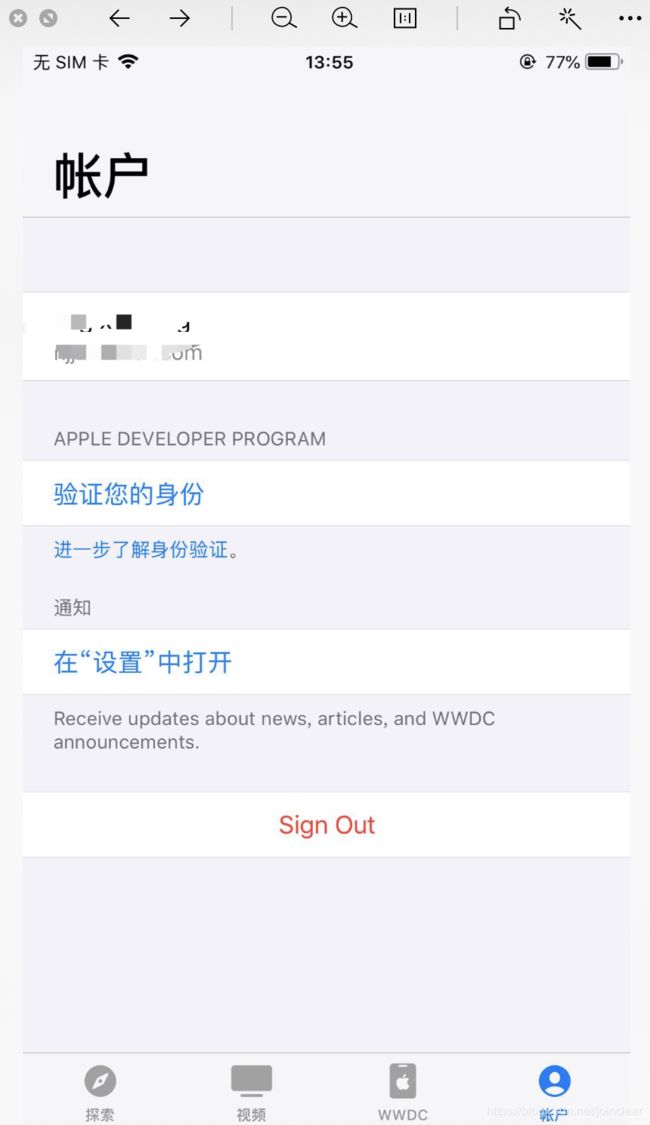Rotate the image with rotate icon
The width and height of the screenshot is (650, 1125).
tap(509, 19)
